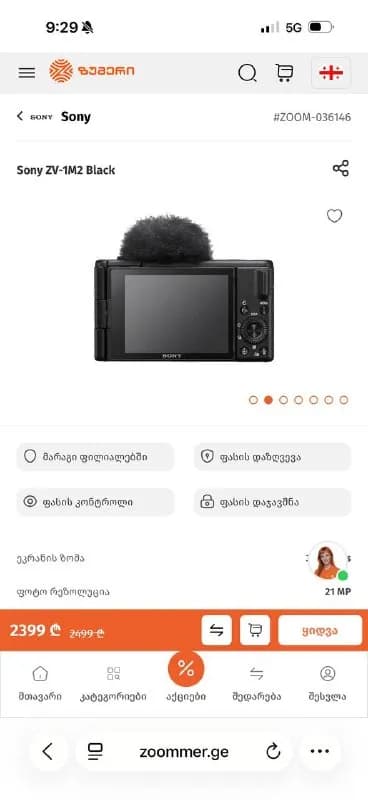Tap the მარაგი ფილიალებში chip
Screen dimensions: 368x800
tap(95, 457)
